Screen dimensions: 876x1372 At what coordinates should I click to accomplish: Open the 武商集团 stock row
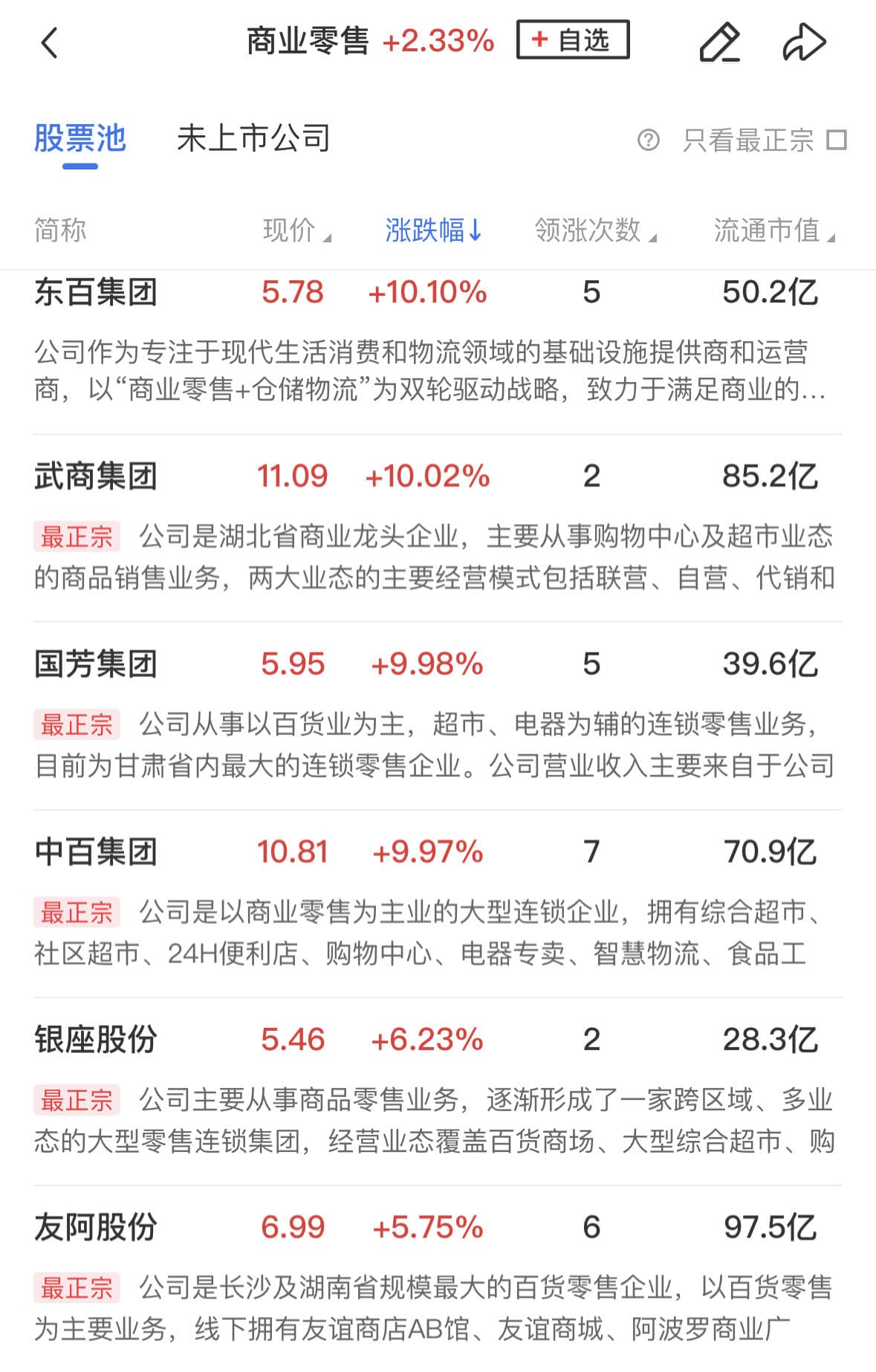[96, 476]
